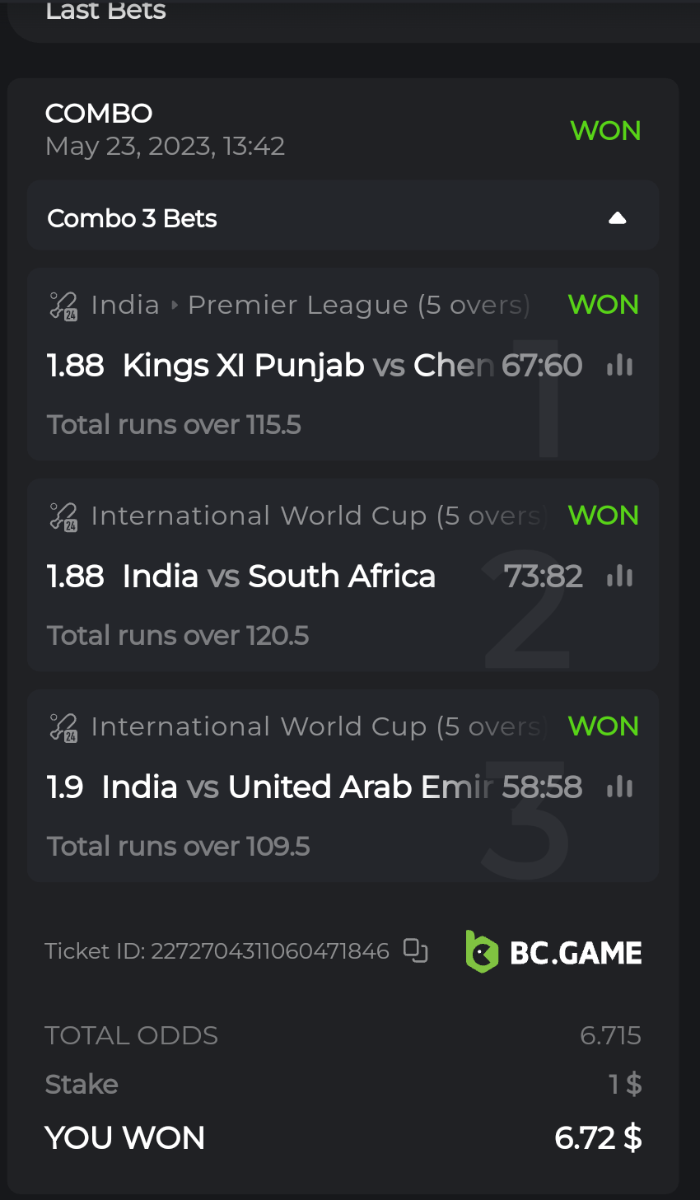Open the Kings XI Punjab bet card
This screenshot has width=700, height=1200.
[300, 366]
